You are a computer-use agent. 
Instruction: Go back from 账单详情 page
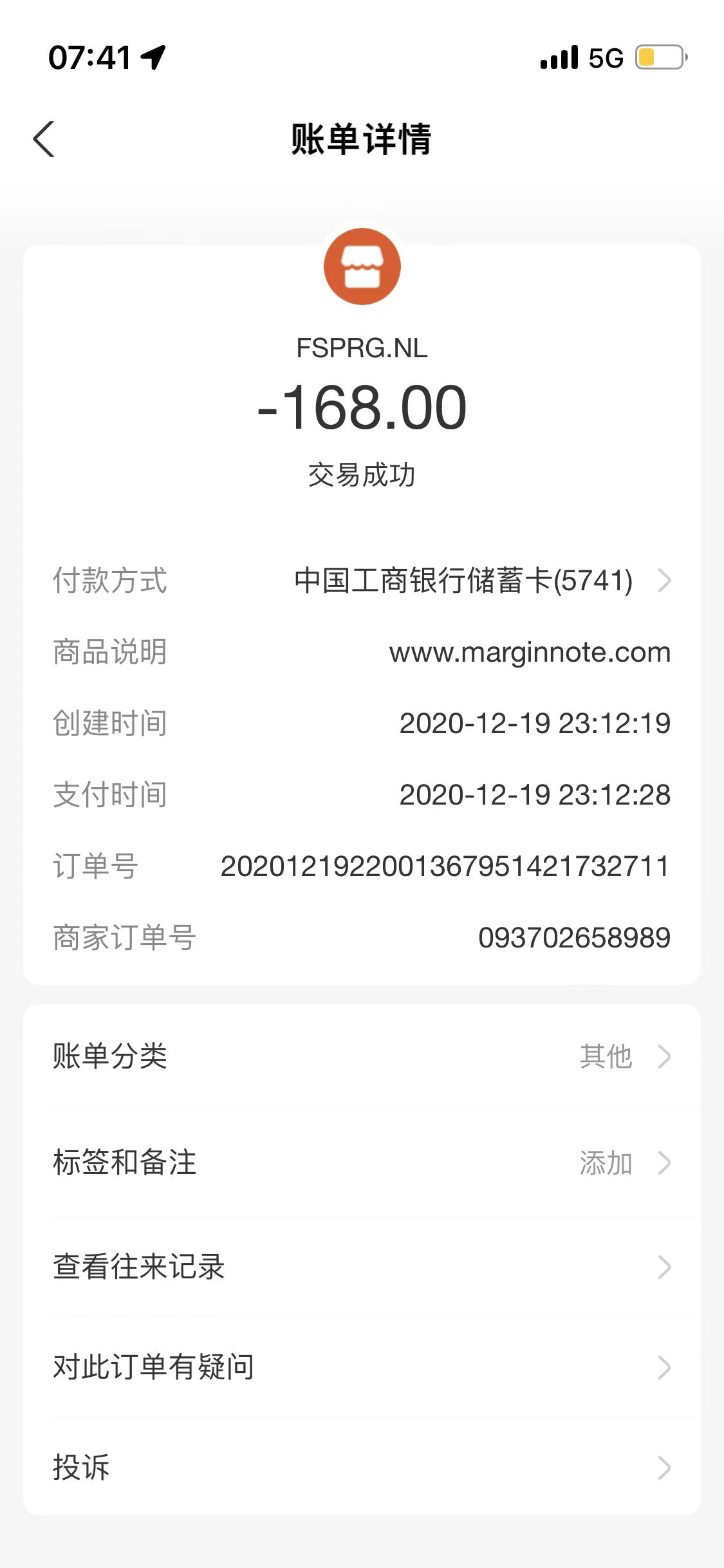44,139
